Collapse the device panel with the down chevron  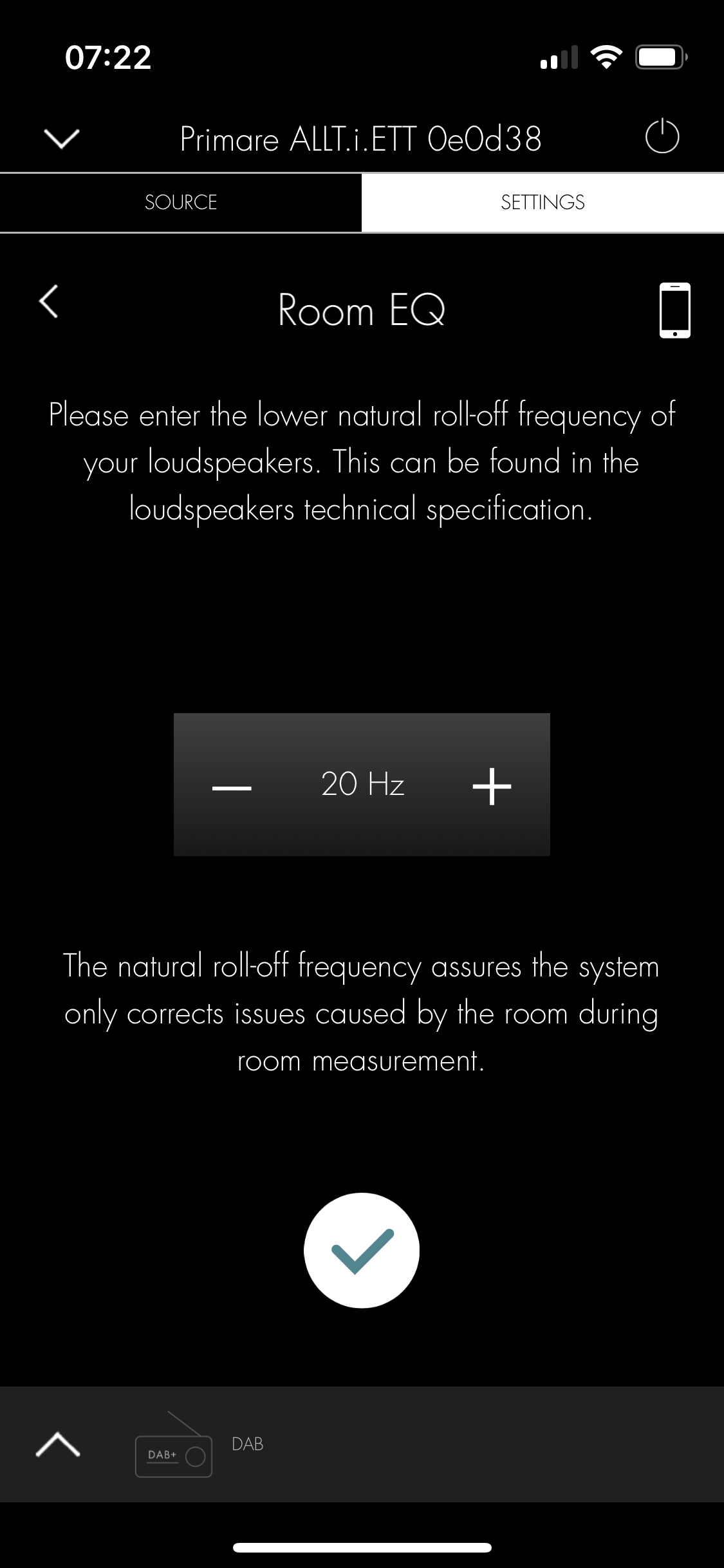point(61,138)
